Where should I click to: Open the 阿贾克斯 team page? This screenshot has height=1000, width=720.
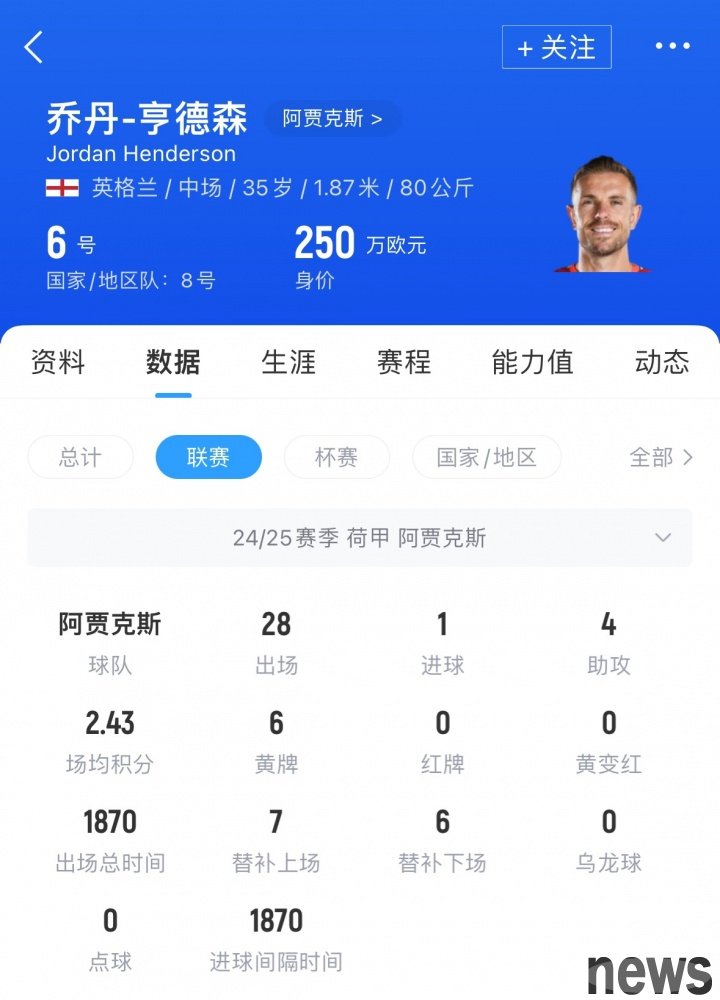332,119
